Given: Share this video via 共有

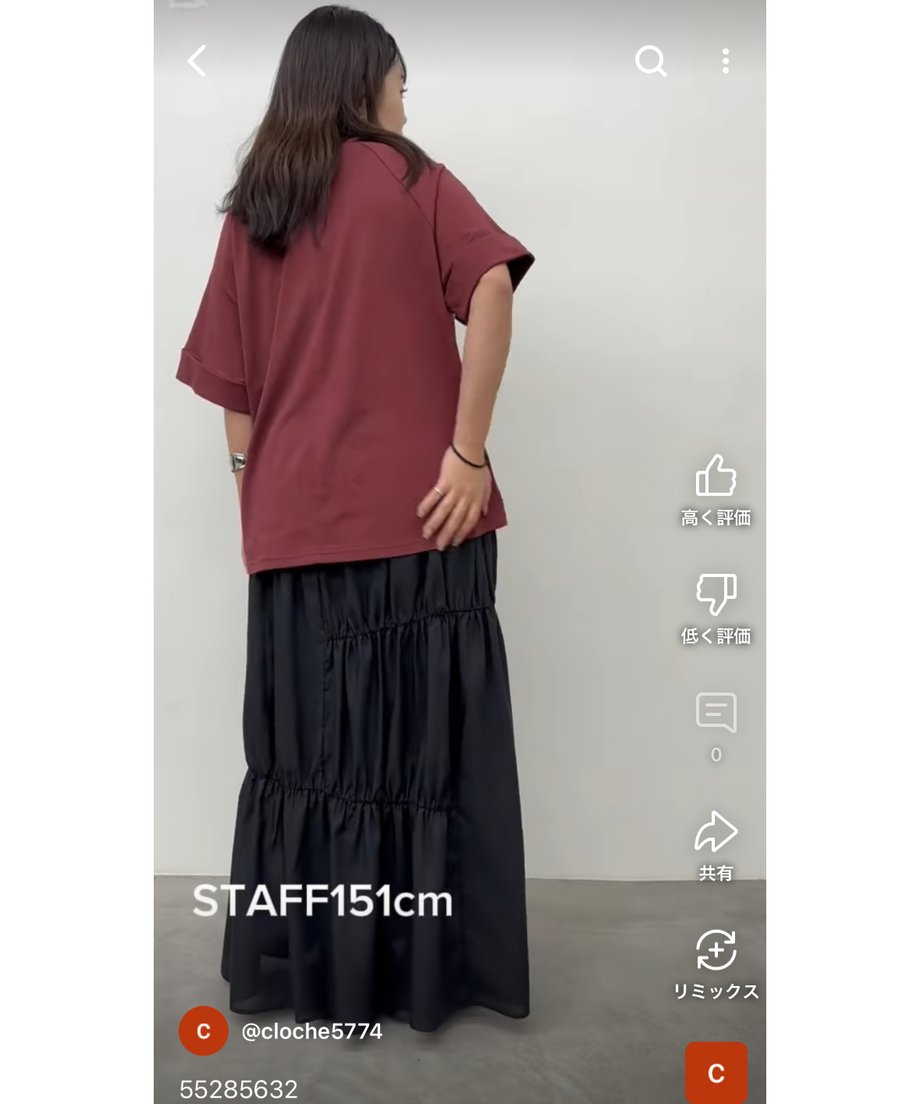Looking at the screenshot, I should [x=716, y=832].
